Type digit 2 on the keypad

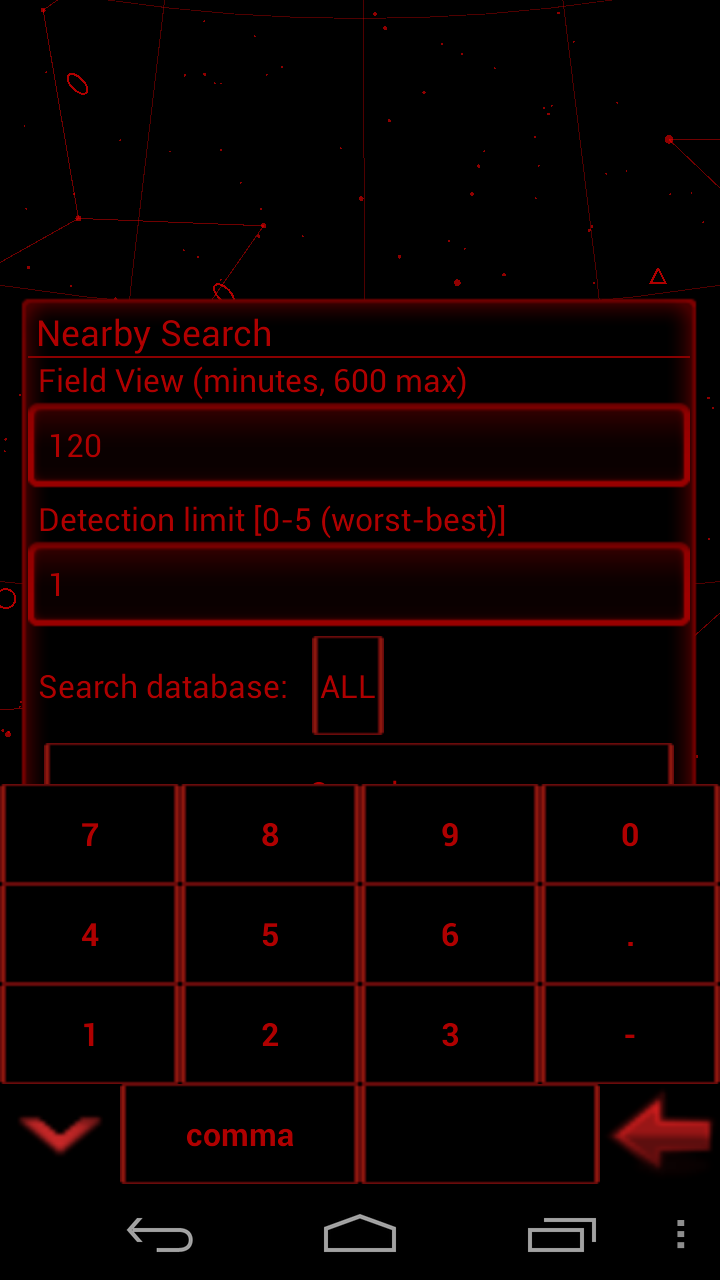[270, 1035]
